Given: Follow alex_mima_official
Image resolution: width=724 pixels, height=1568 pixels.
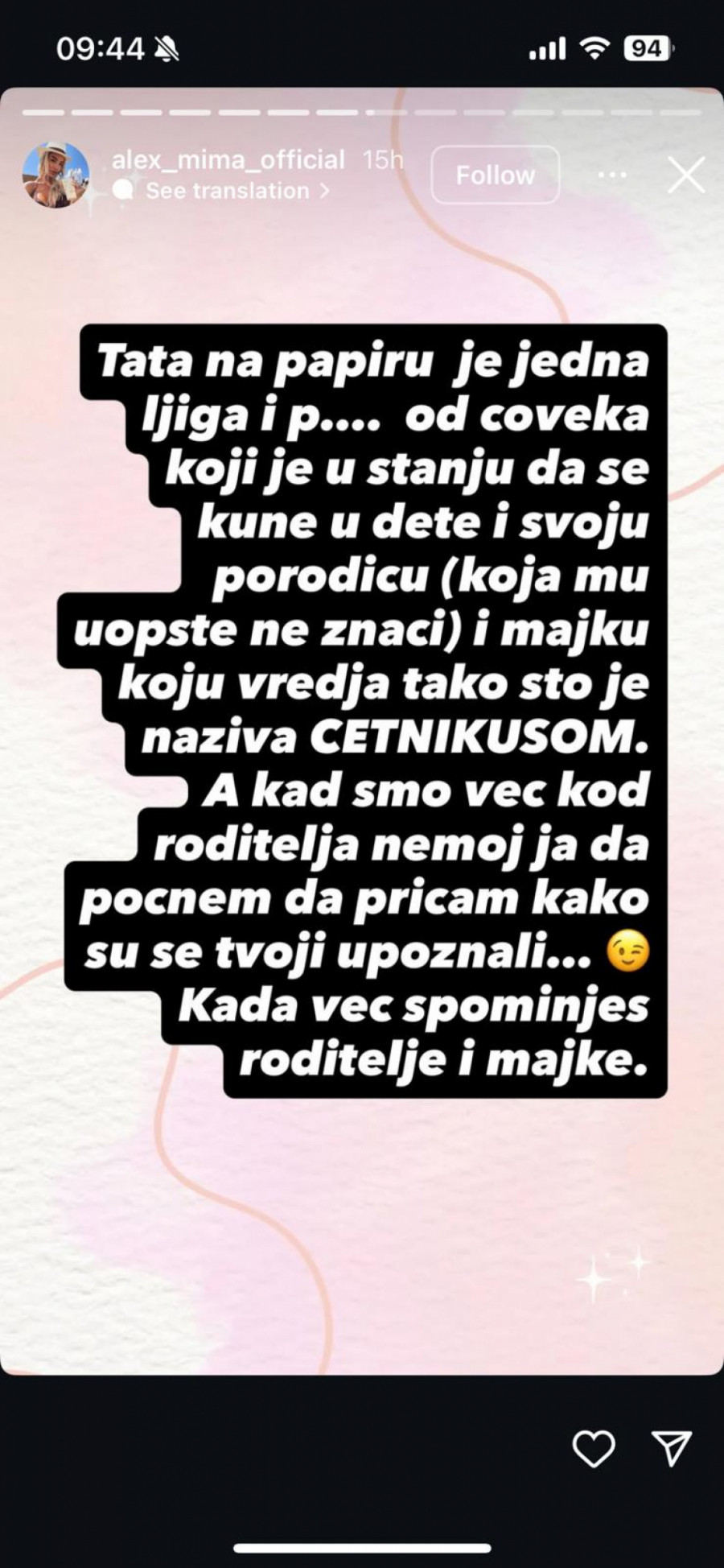Looking at the screenshot, I should click(x=495, y=175).
